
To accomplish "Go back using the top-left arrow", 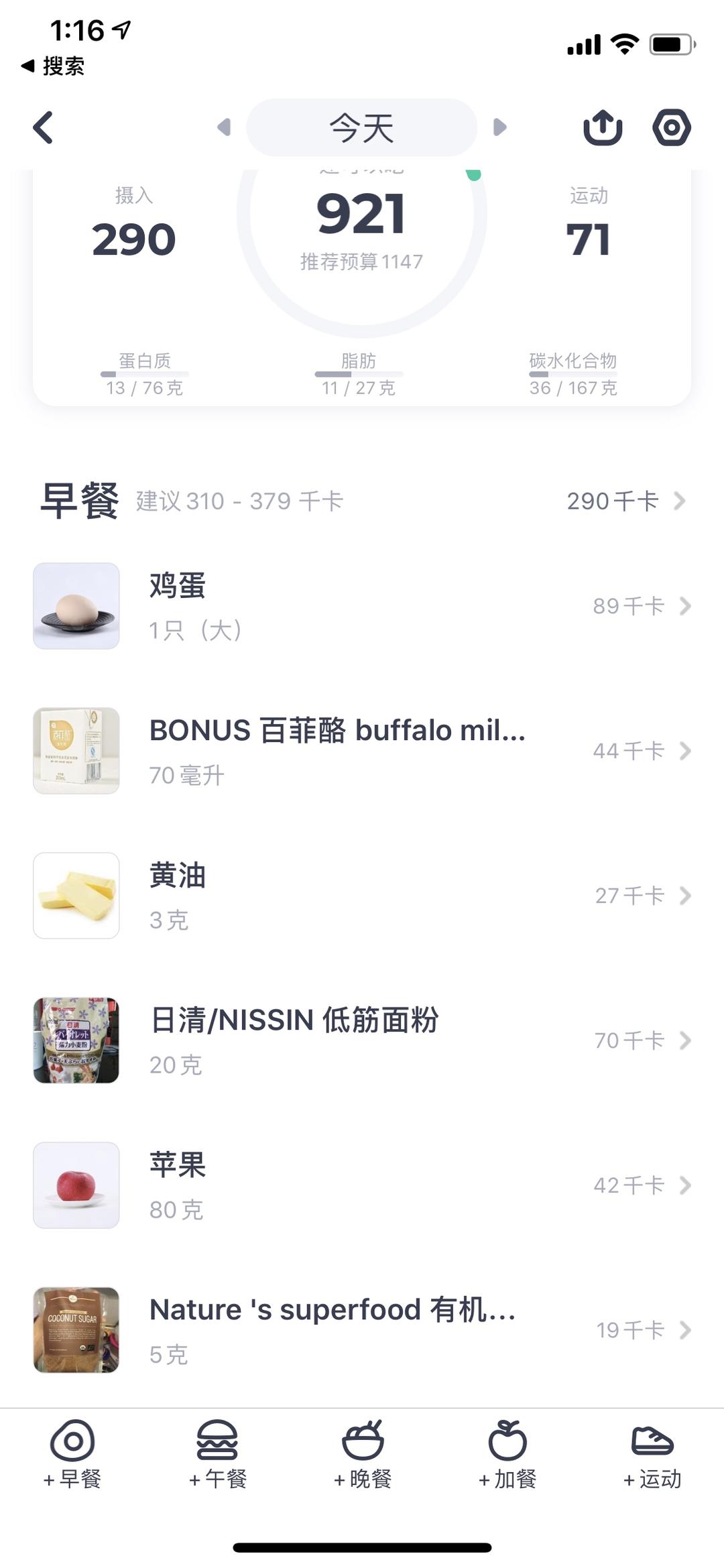I will point(44,127).
